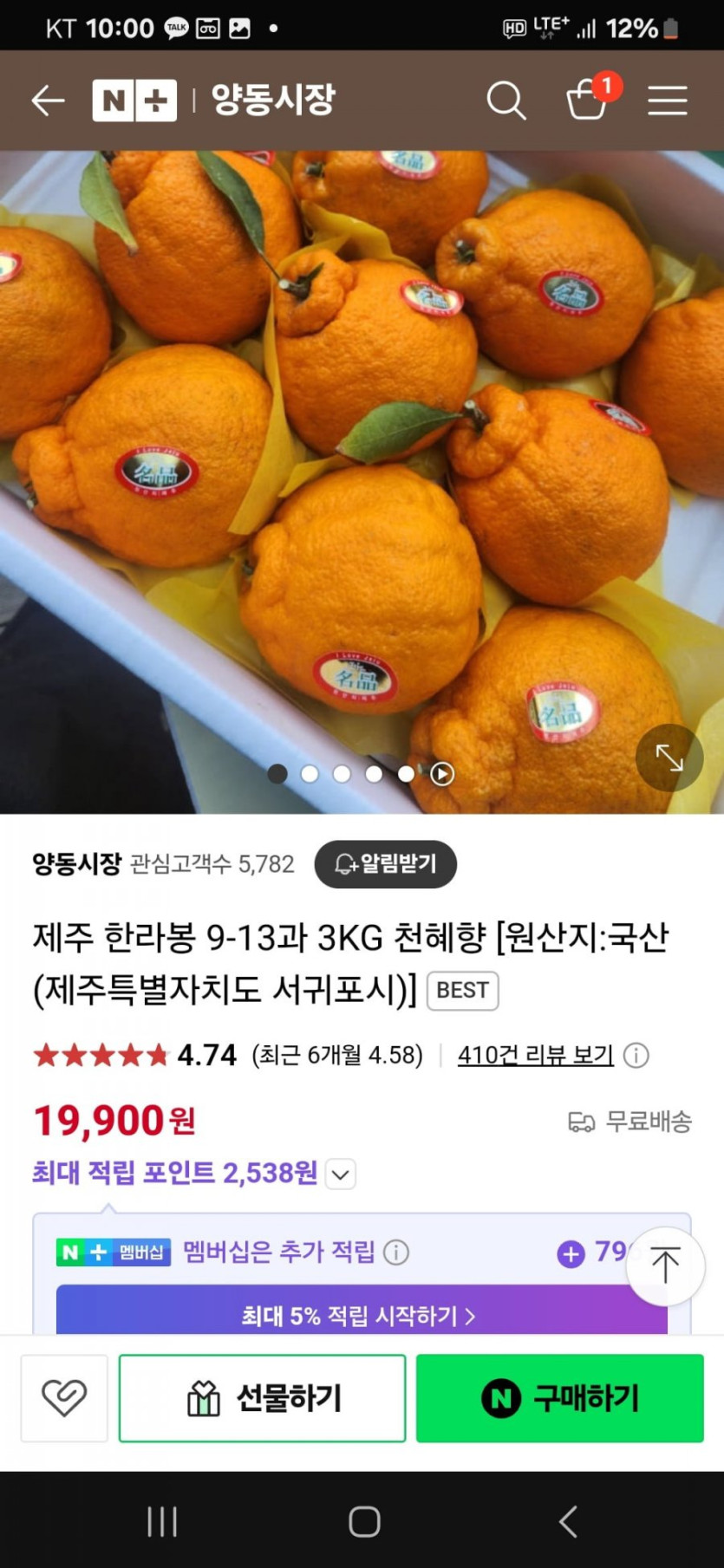This screenshot has height=1568, width=724.
Task: Expand the product image to fullscreen
Action: 669,758
